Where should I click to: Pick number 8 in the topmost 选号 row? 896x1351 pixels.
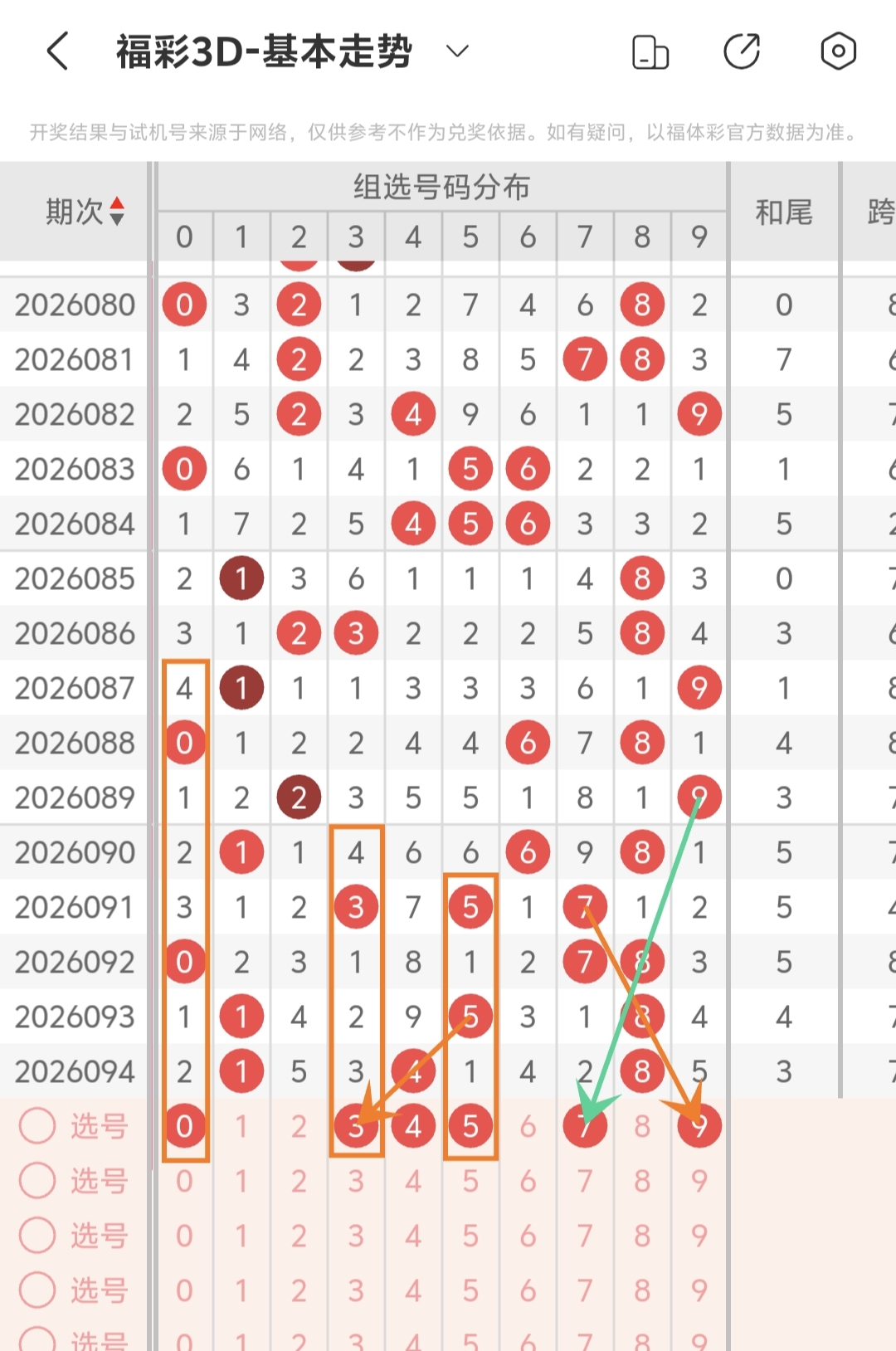(x=642, y=1126)
